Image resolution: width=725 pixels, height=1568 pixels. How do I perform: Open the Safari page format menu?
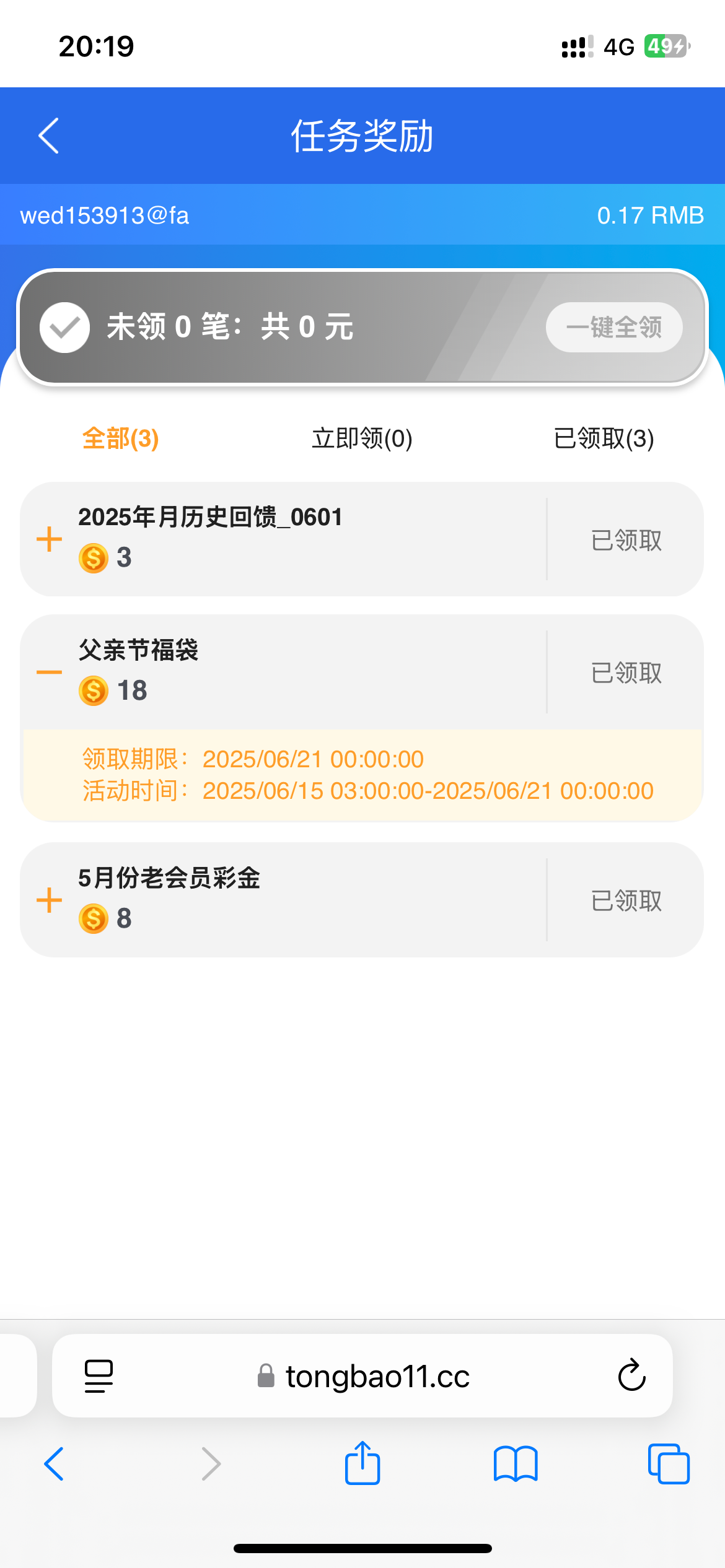(x=99, y=1375)
